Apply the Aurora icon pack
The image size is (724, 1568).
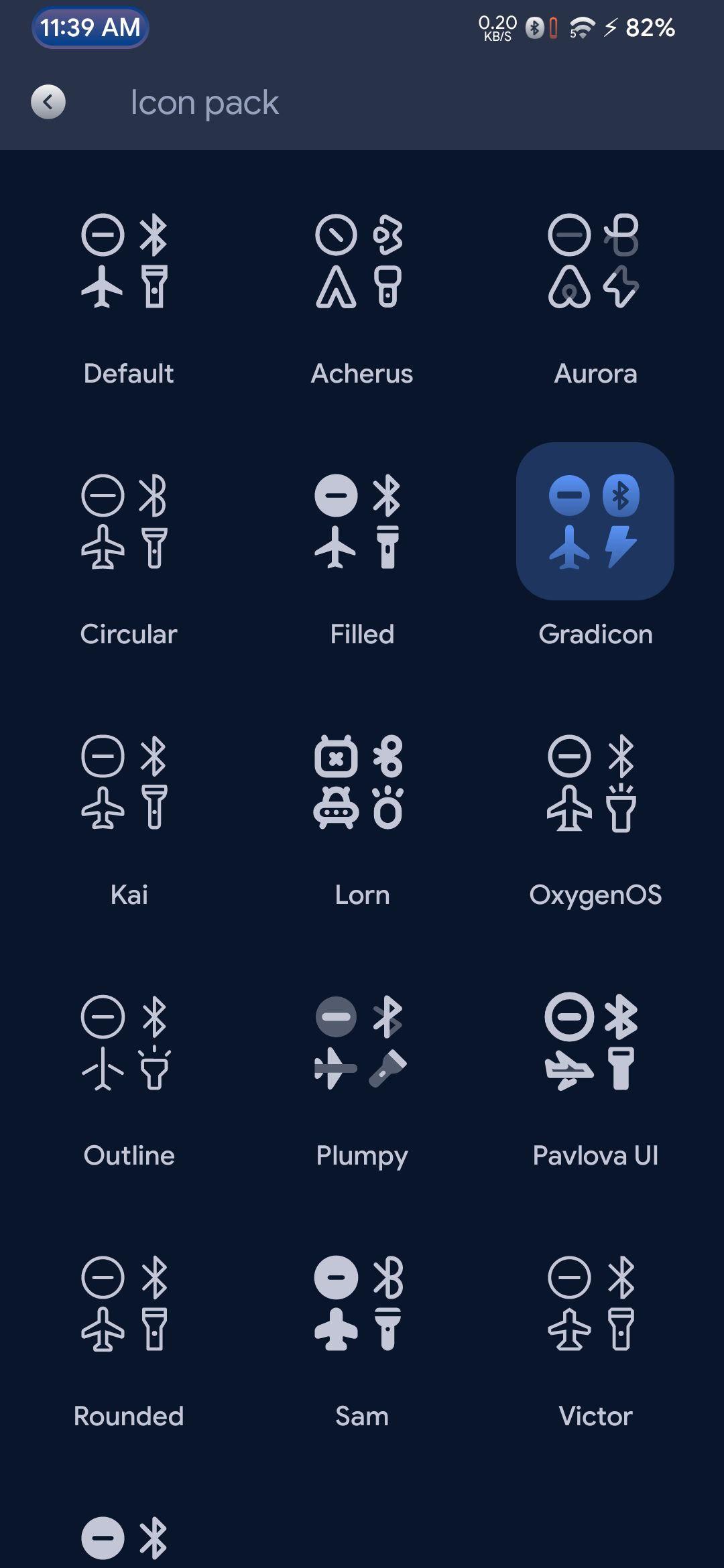[595, 261]
